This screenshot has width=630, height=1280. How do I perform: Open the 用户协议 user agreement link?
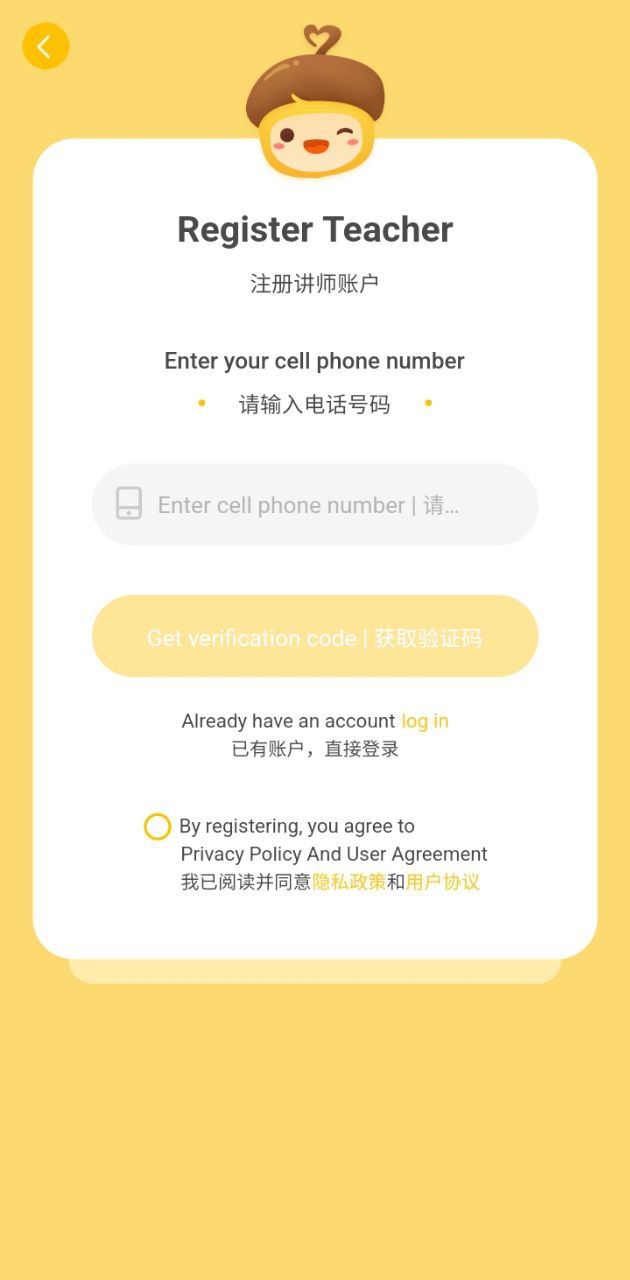(443, 882)
